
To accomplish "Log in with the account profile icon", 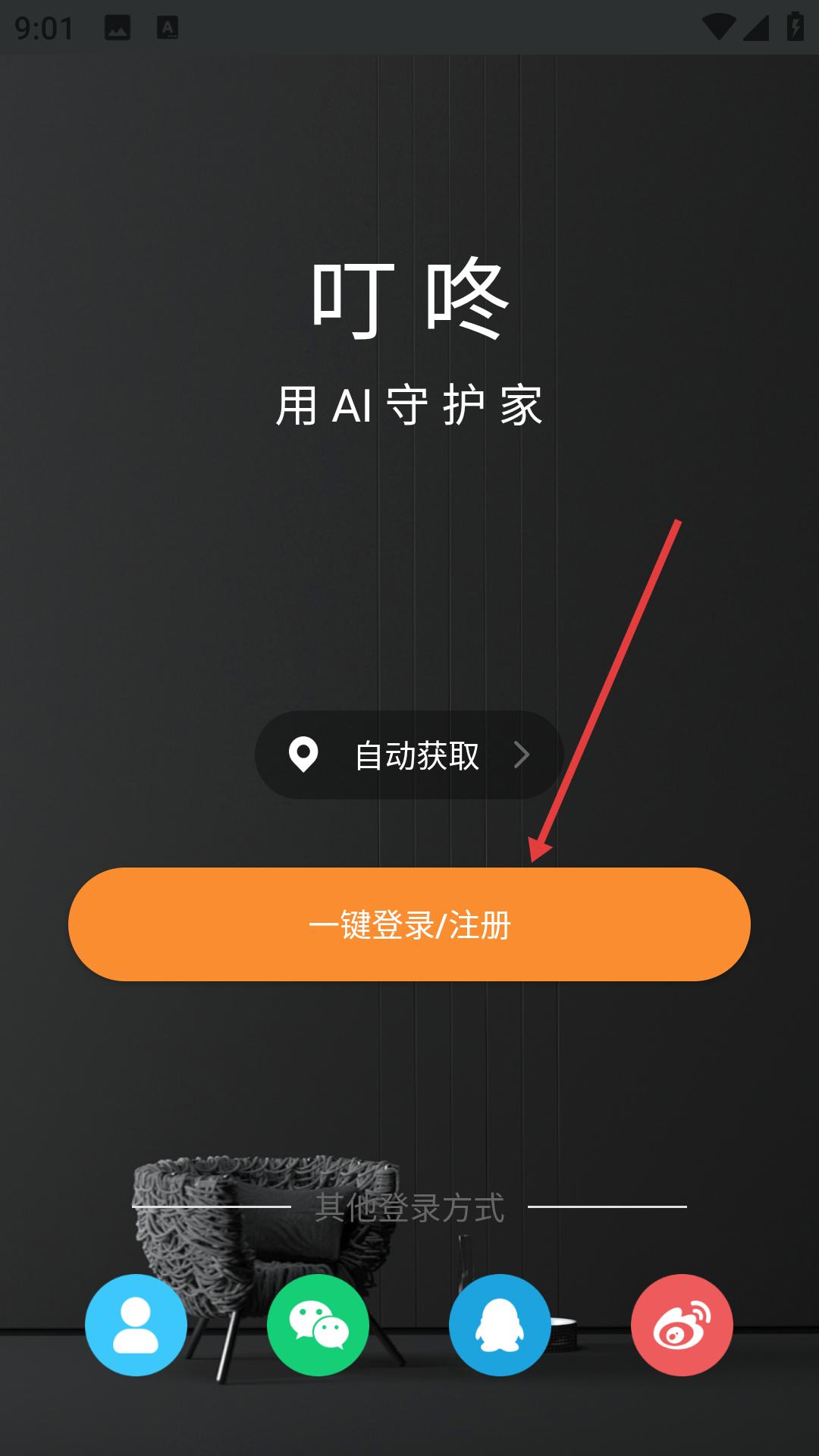I will point(136,1325).
